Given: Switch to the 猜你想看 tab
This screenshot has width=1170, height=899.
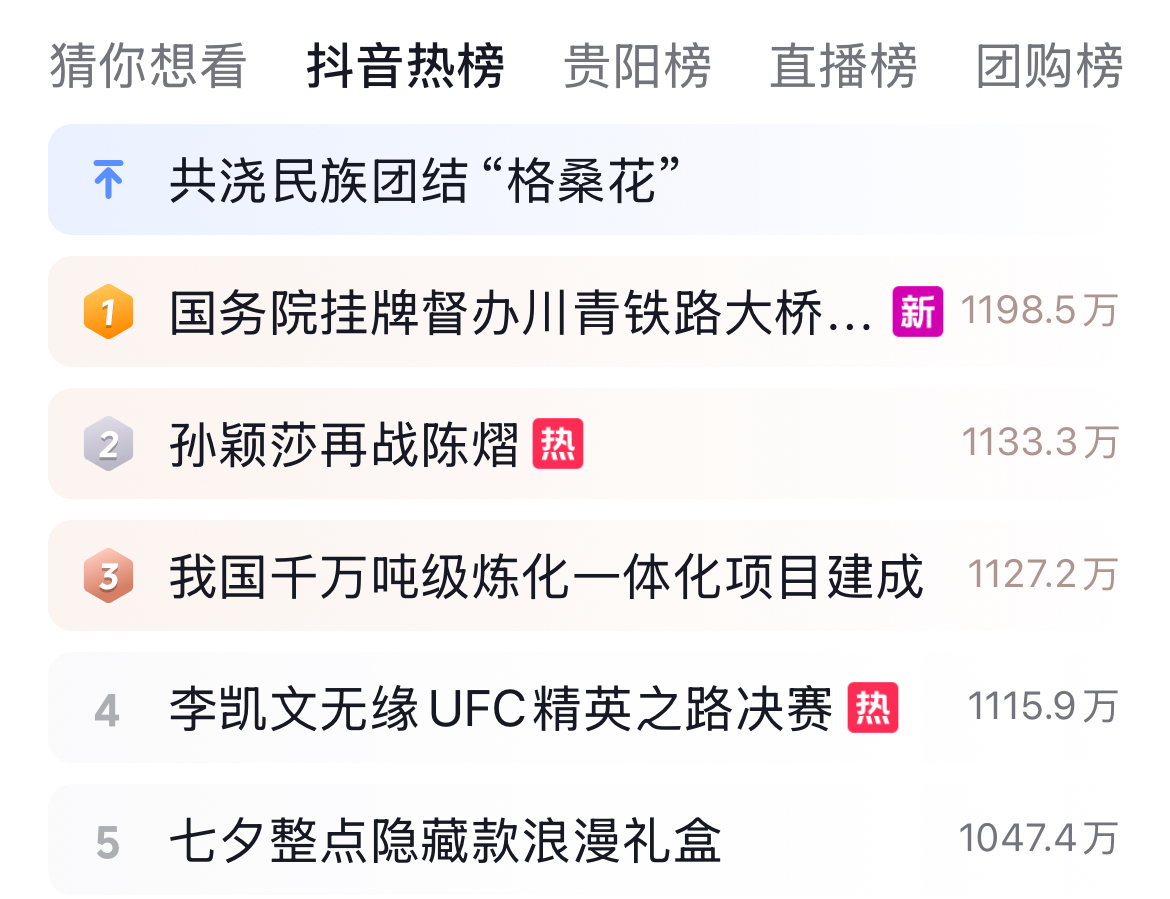Looking at the screenshot, I should point(148,67).
